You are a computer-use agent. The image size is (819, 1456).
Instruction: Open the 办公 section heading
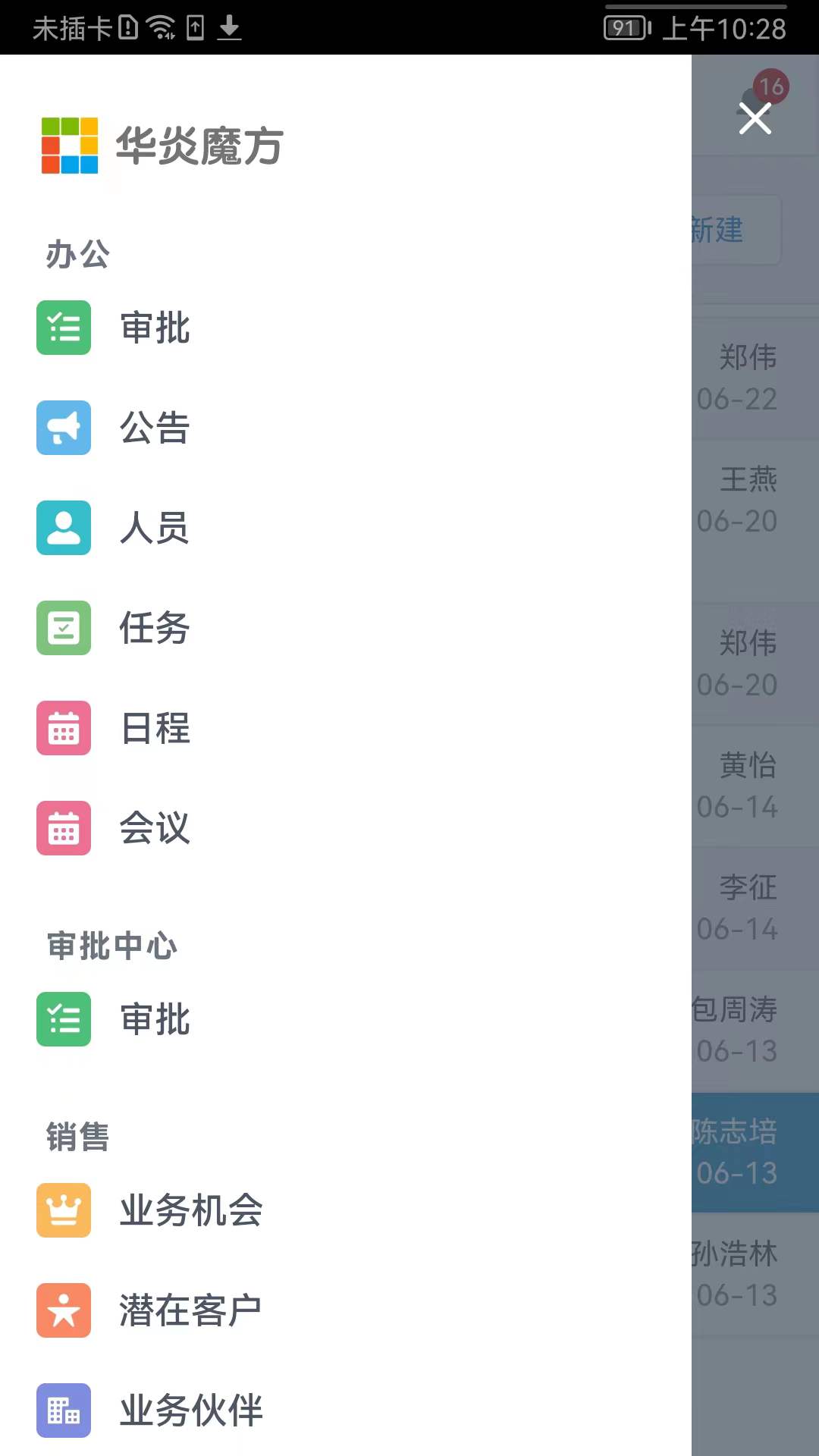tap(76, 254)
